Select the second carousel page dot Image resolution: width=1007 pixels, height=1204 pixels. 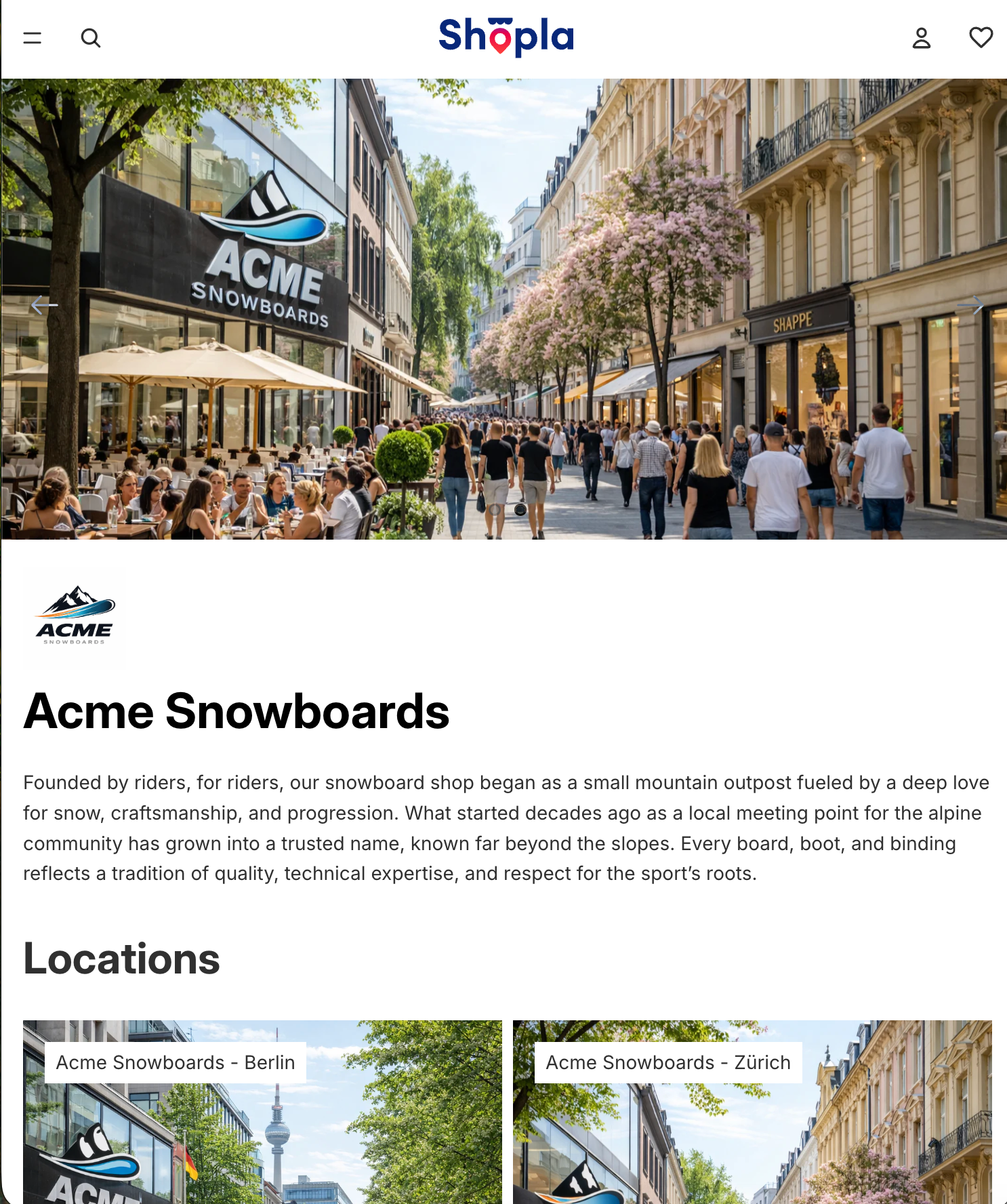click(520, 510)
